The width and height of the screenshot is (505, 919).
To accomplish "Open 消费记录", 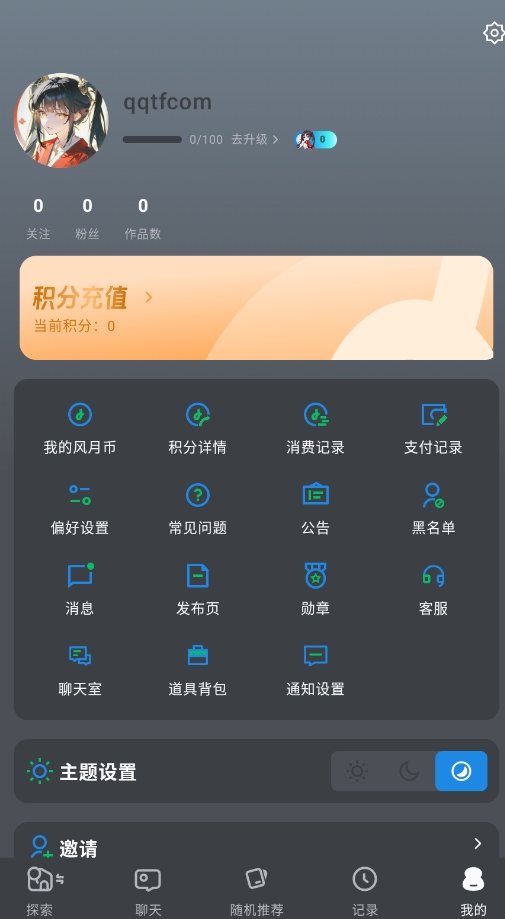I will tap(316, 429).
